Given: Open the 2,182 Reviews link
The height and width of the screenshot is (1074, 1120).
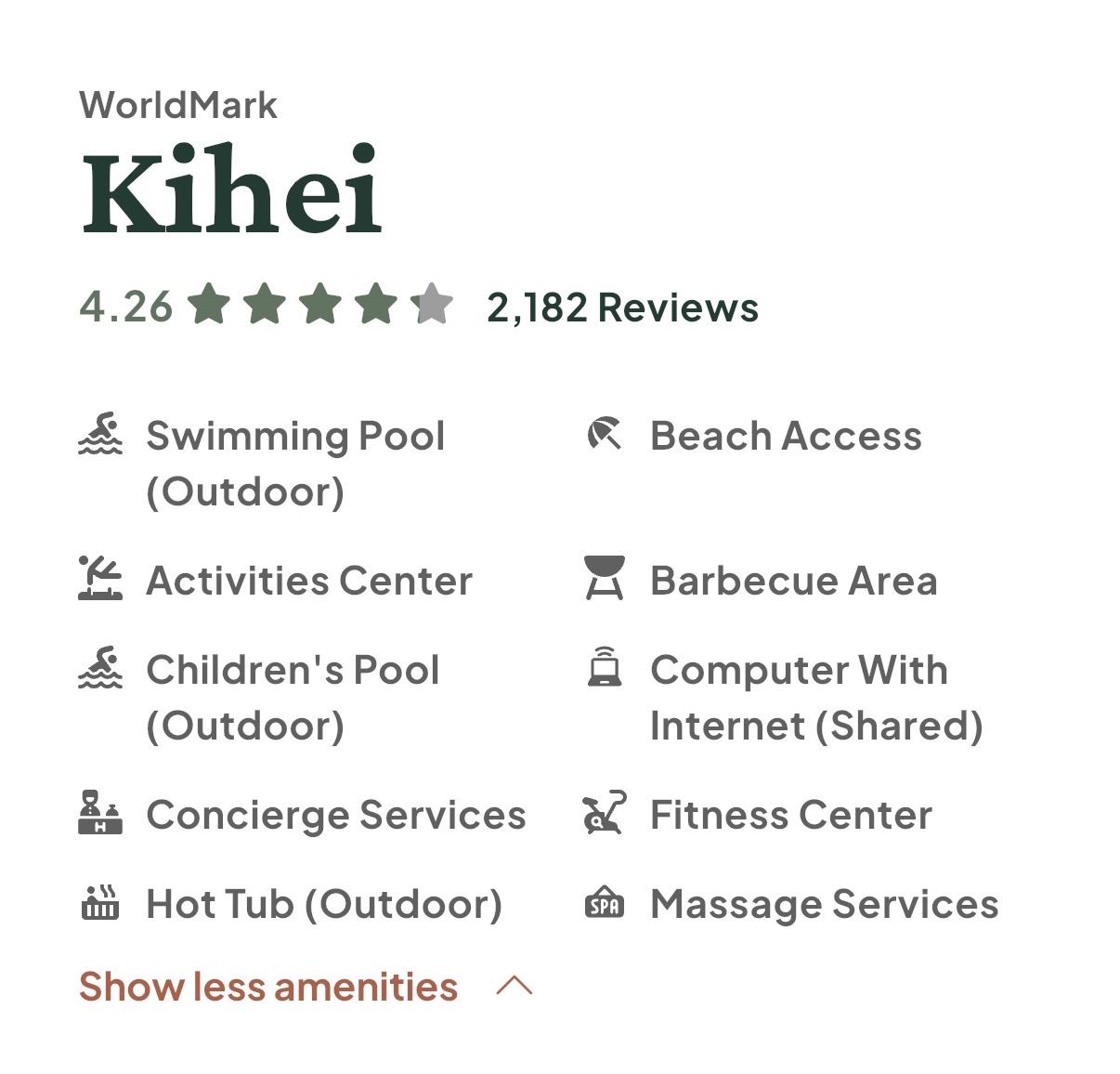Looking at the screenshot, I should tap(622, 308).
